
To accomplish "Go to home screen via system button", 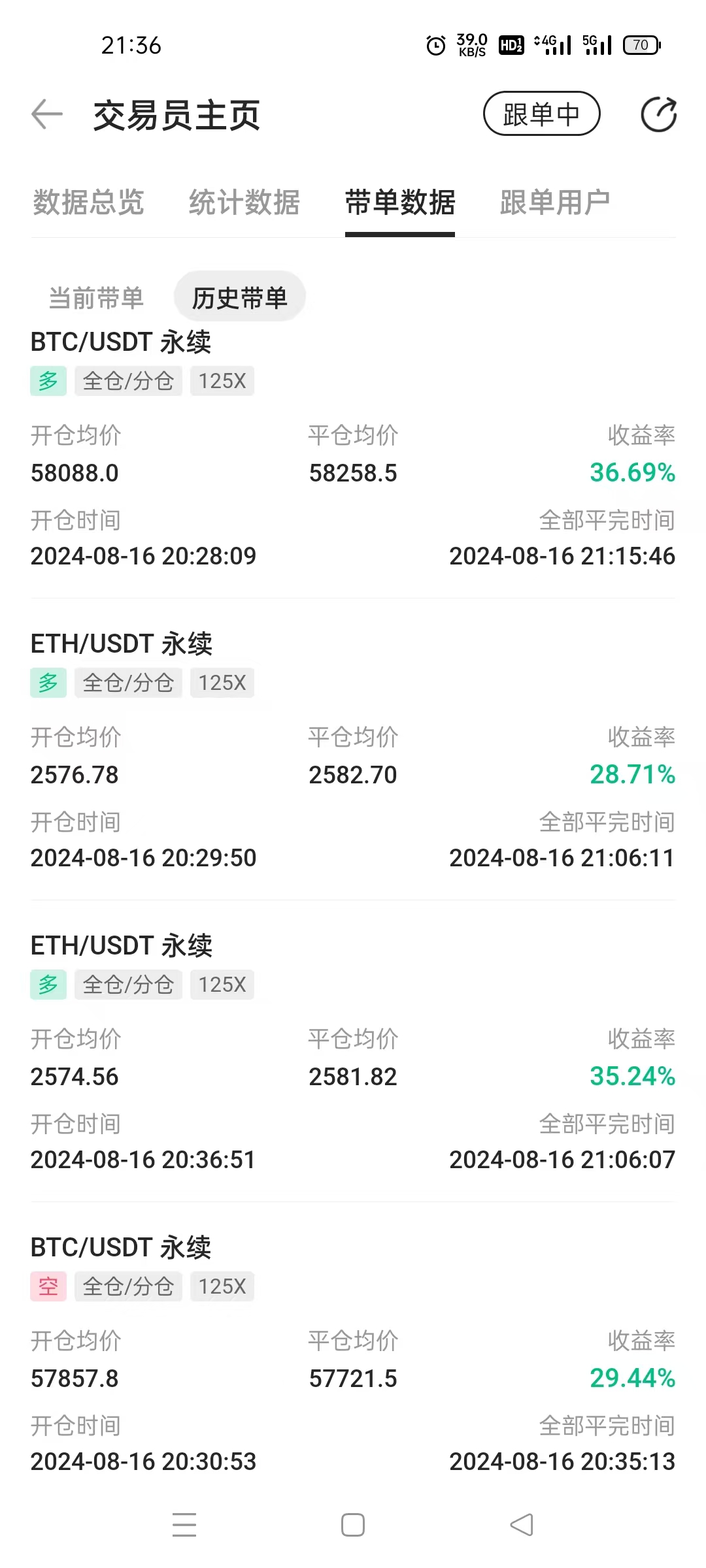I will [x=353, y=1525].
